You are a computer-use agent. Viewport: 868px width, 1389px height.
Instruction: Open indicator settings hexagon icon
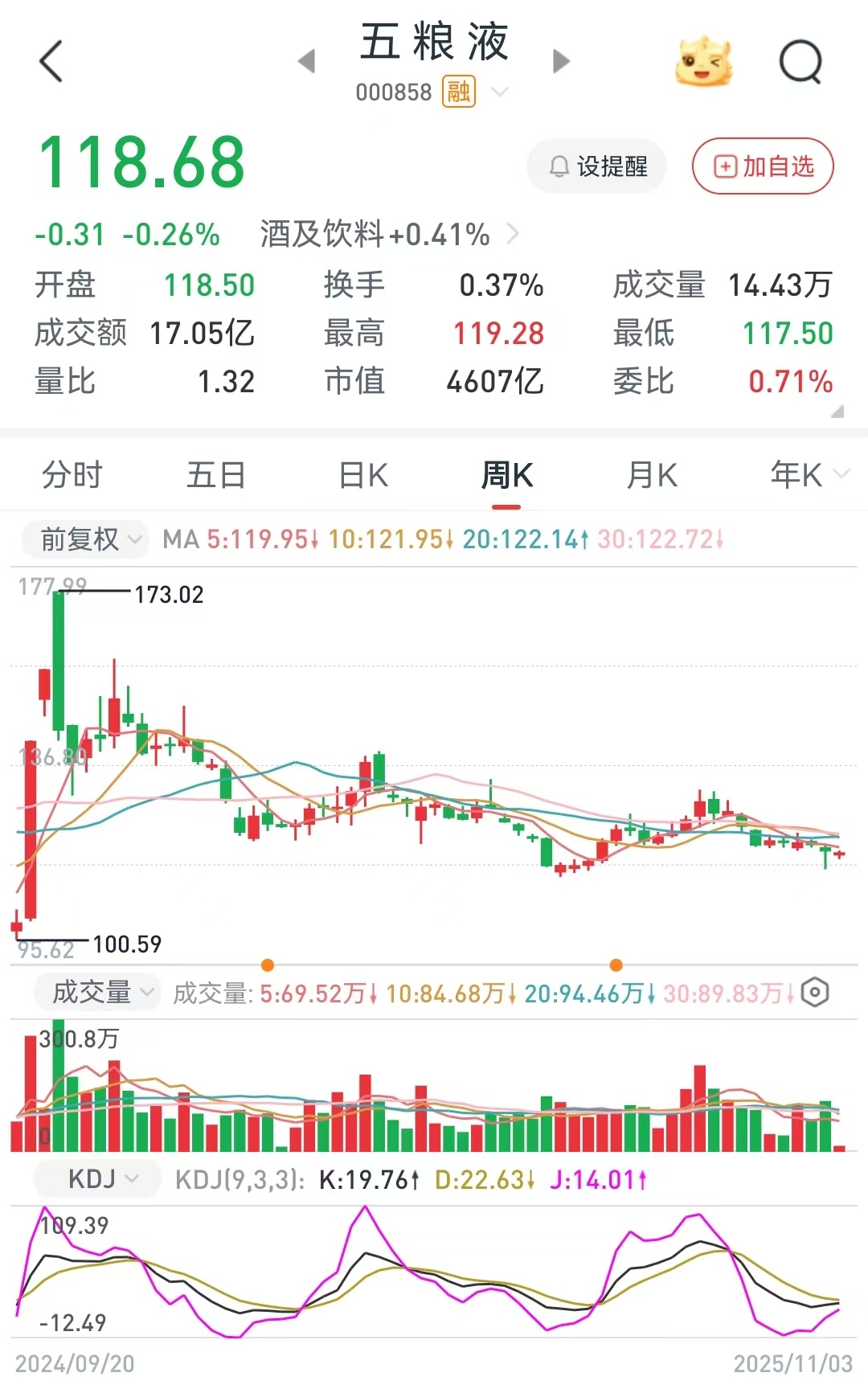815,993
